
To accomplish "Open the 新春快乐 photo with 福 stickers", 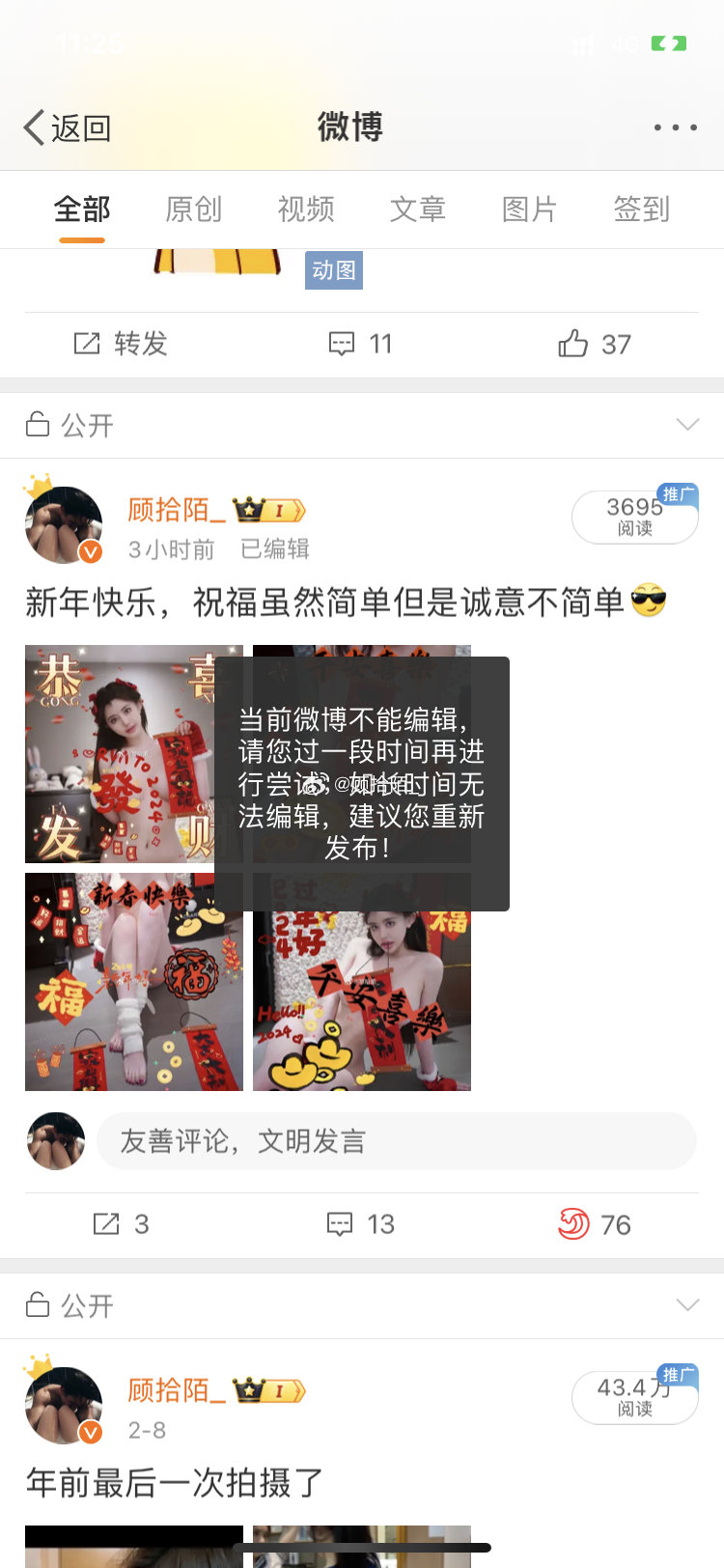I will click(133, 982).
